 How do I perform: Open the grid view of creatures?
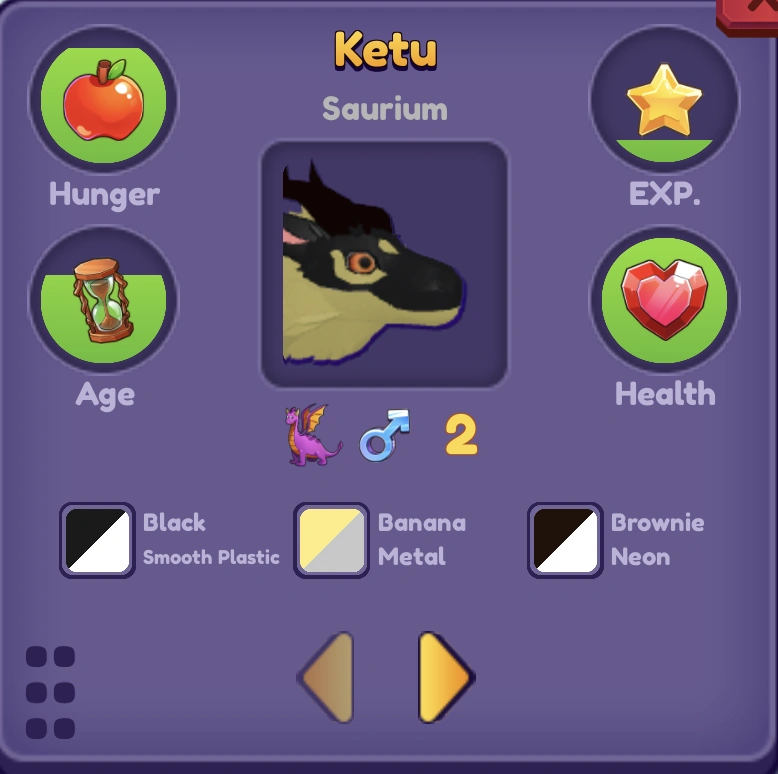tap(50, 692)
